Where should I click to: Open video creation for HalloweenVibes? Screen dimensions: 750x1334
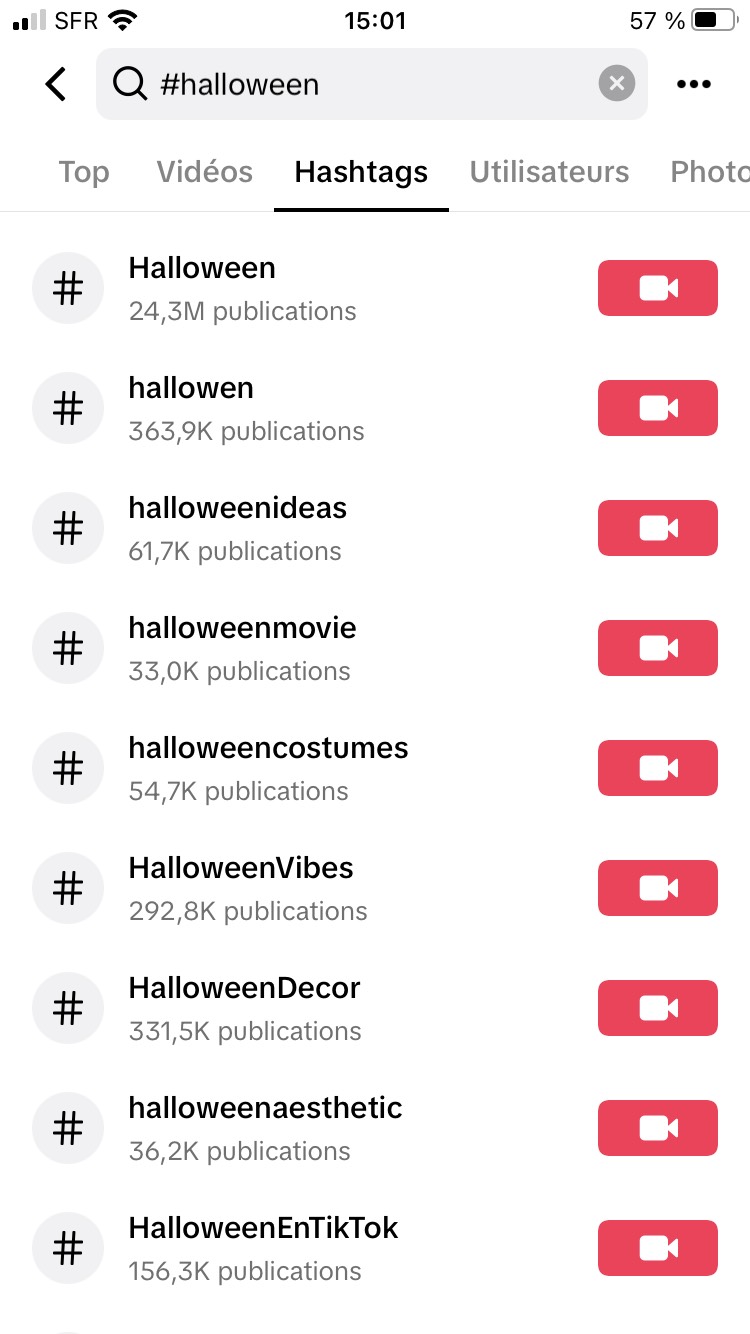pyautogui.click(x=657, y=887)
